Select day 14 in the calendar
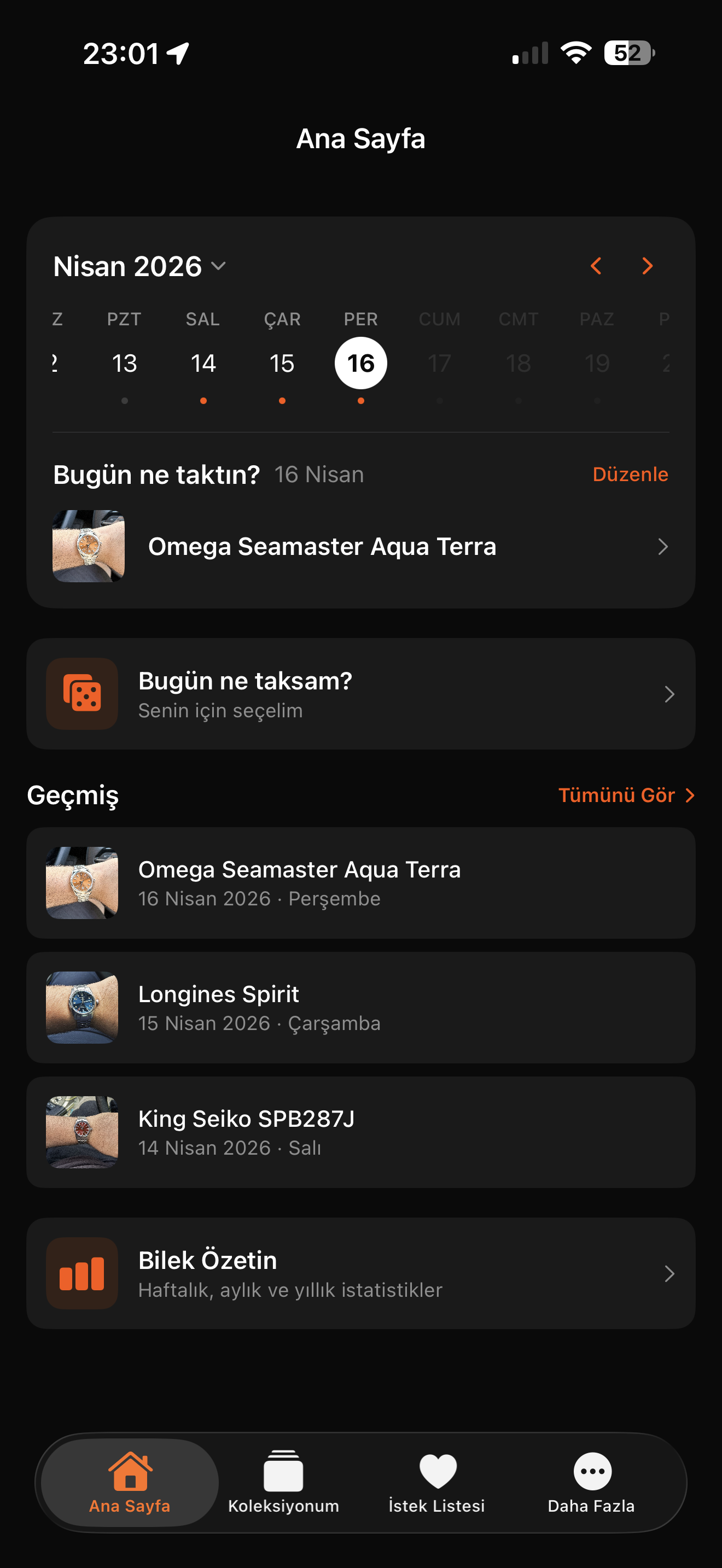This screenshot has width=722, height=1568. click(203, 364)
